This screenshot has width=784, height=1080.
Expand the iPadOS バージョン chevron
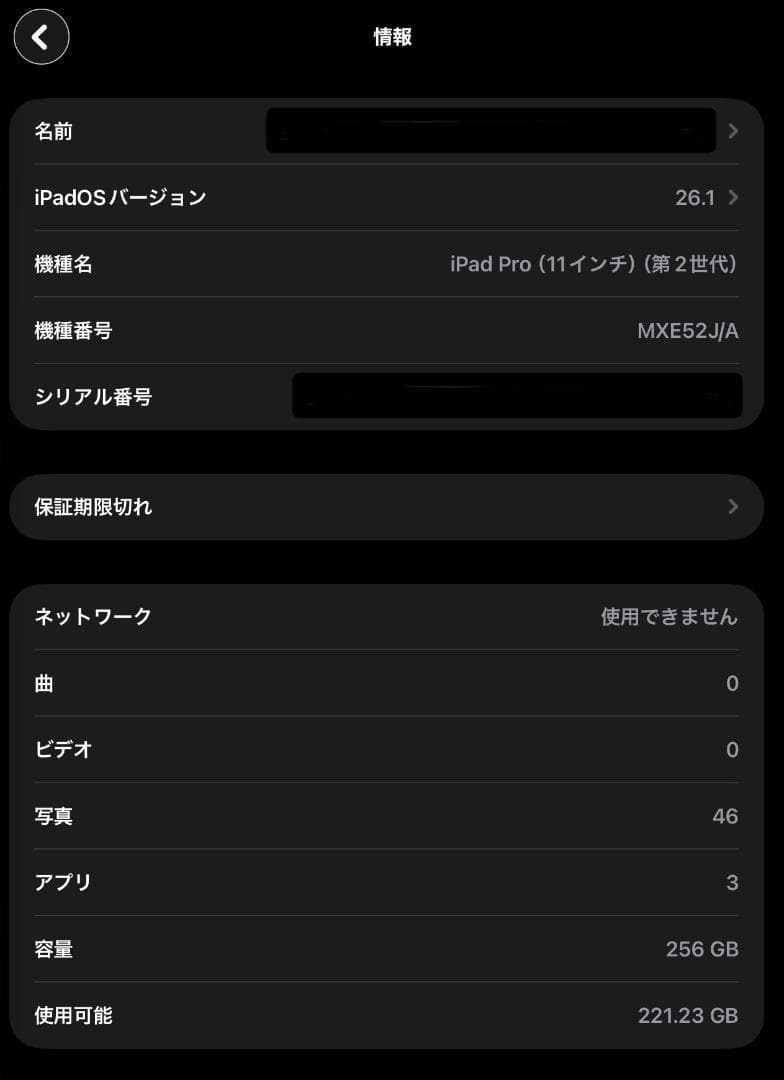point(733,197)
